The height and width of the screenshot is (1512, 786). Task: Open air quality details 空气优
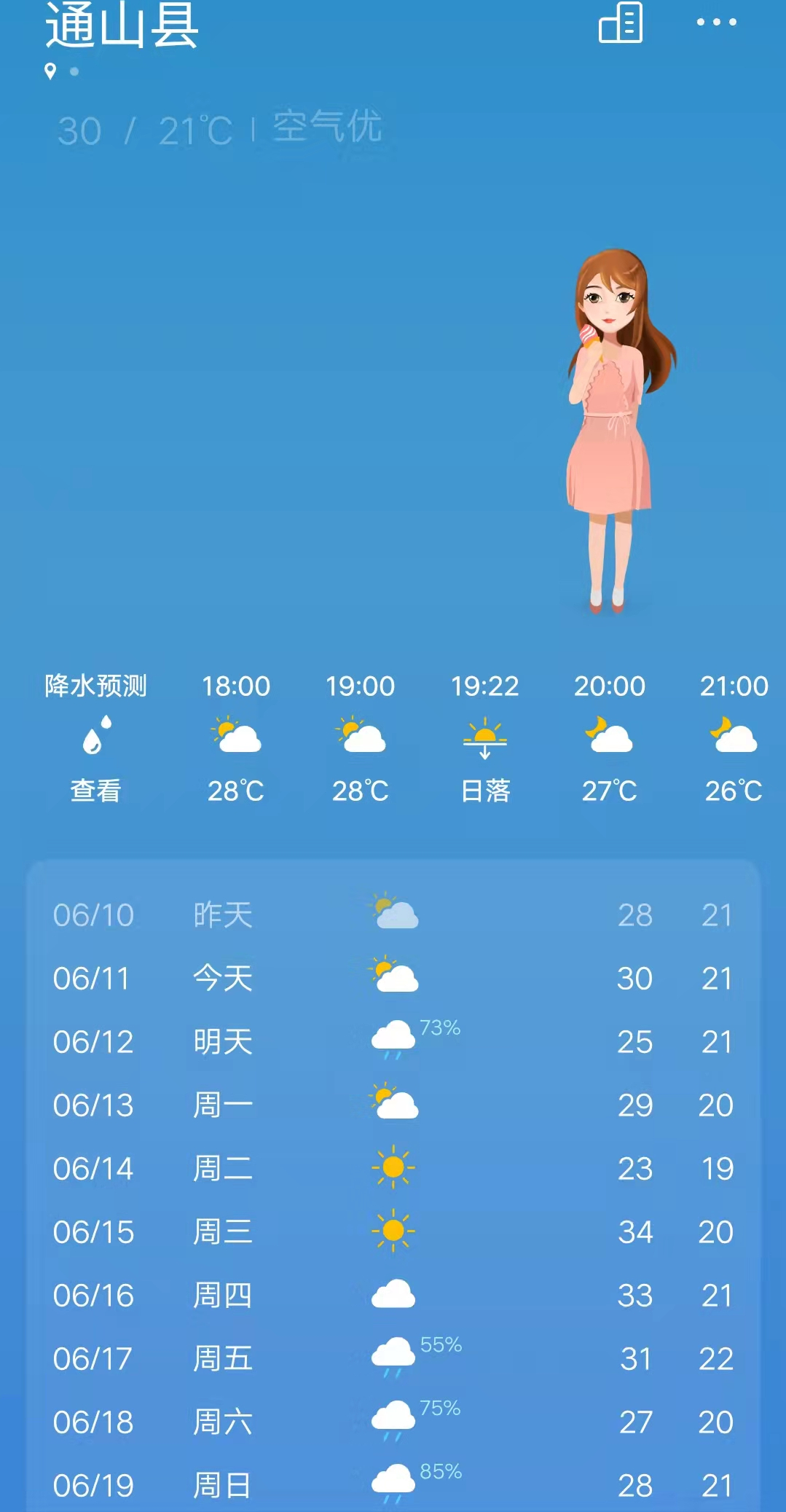click(x=327, y=128)
